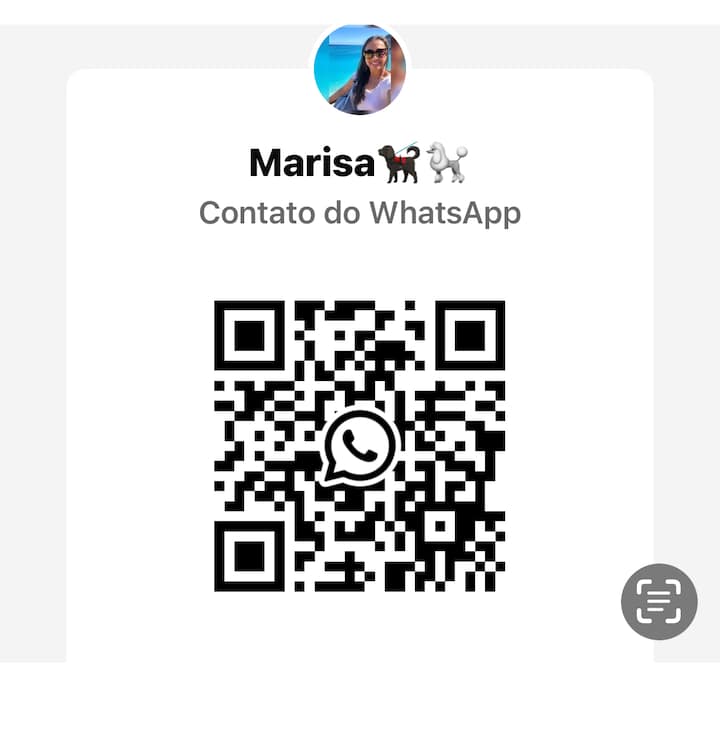This screenshot has width=720, height=734.
Task: Tap the scan text icon button
Action: tap(659, 601)
